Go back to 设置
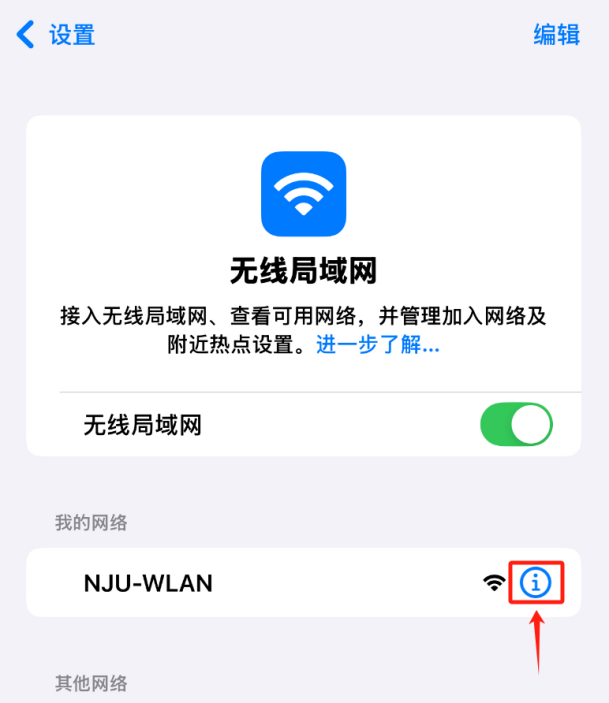This screenshot has height=703, width=609. pyautogui.click(x=56, y=35)
